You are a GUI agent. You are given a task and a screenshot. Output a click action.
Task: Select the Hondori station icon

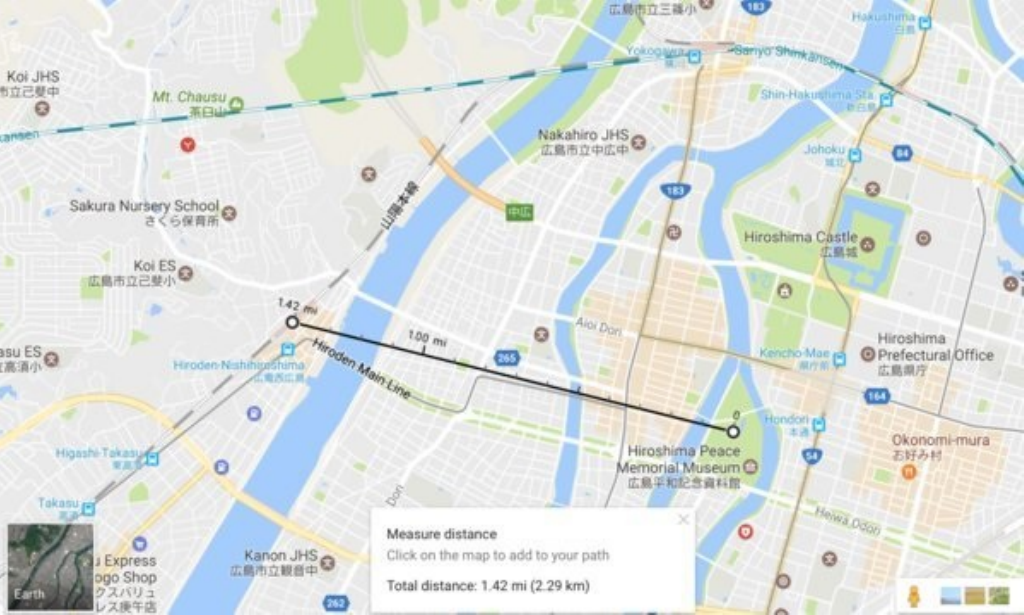point(819,424)
